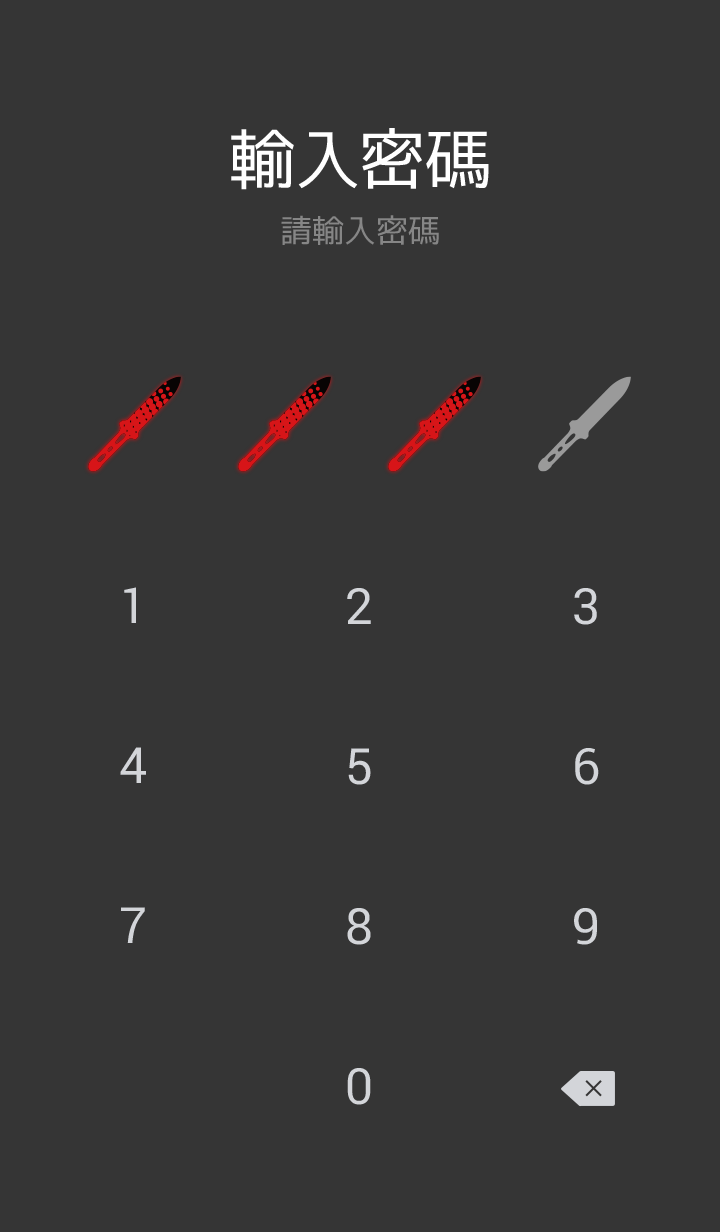This screenshot has width=720, height=1232.
Task: Tap the number 8 key
Action: (359, 927)
